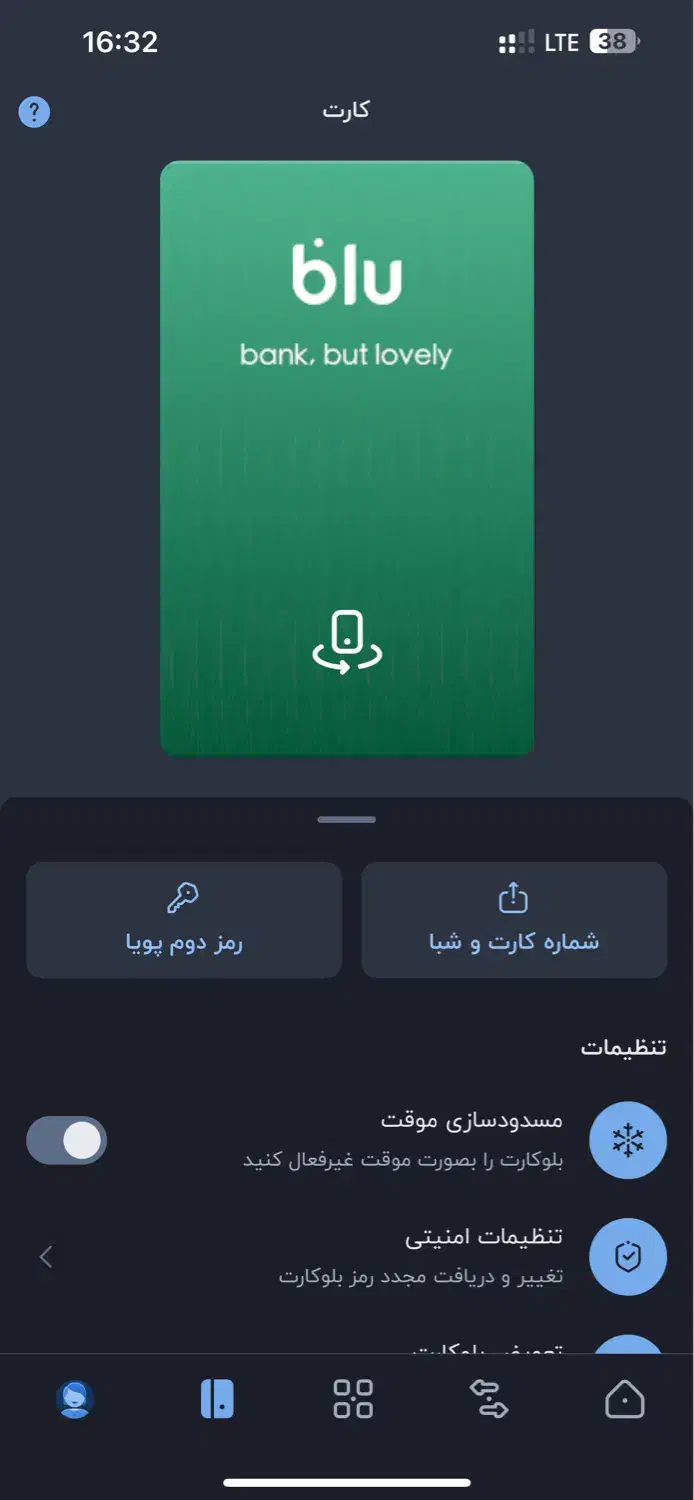Tap the شماره کارت و شبا button
The image size is (694, 1500).
tap(513, 919)
